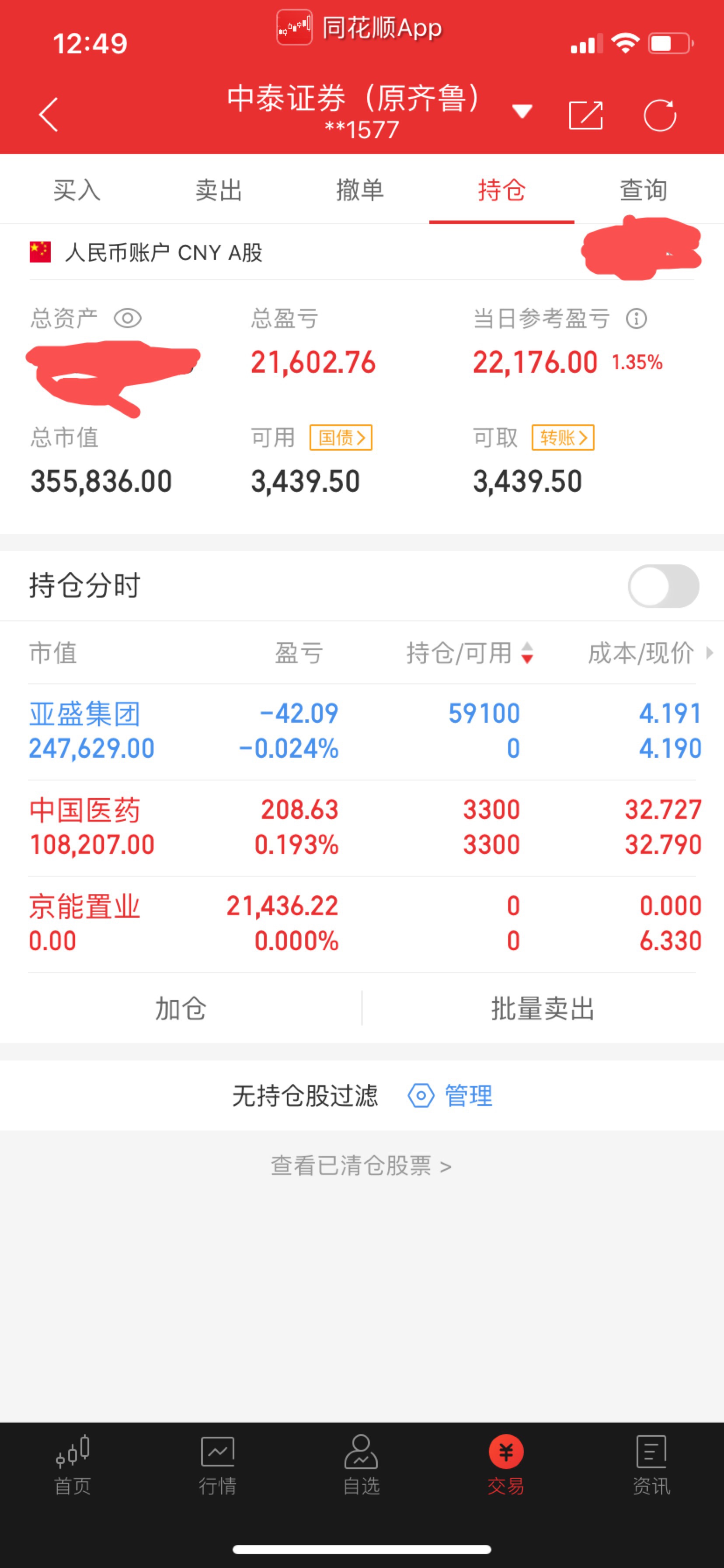This screenshot has height=1568, width=724.
Task: Refresh the account data
Action: [660, 115]
